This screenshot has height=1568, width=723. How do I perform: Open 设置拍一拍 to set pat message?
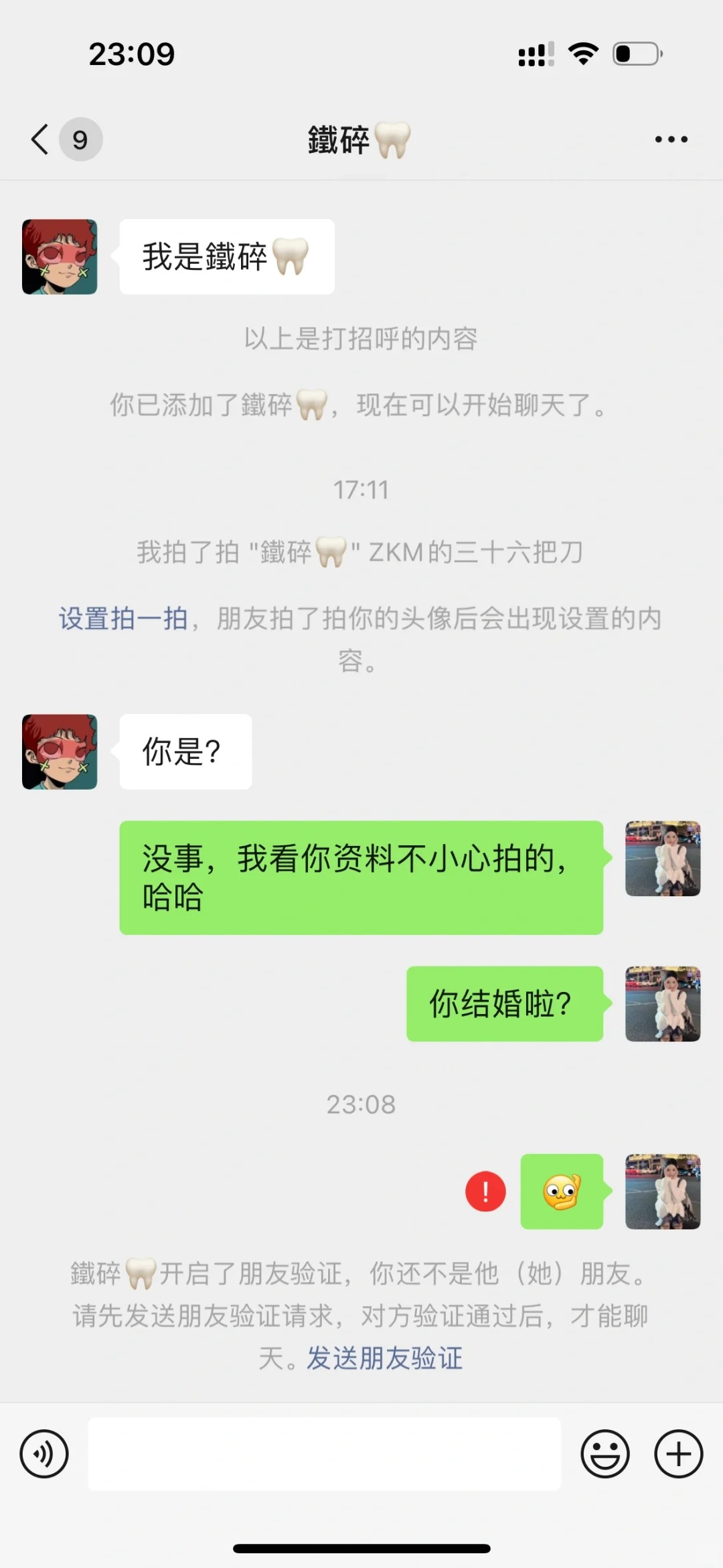click(123, 620)
